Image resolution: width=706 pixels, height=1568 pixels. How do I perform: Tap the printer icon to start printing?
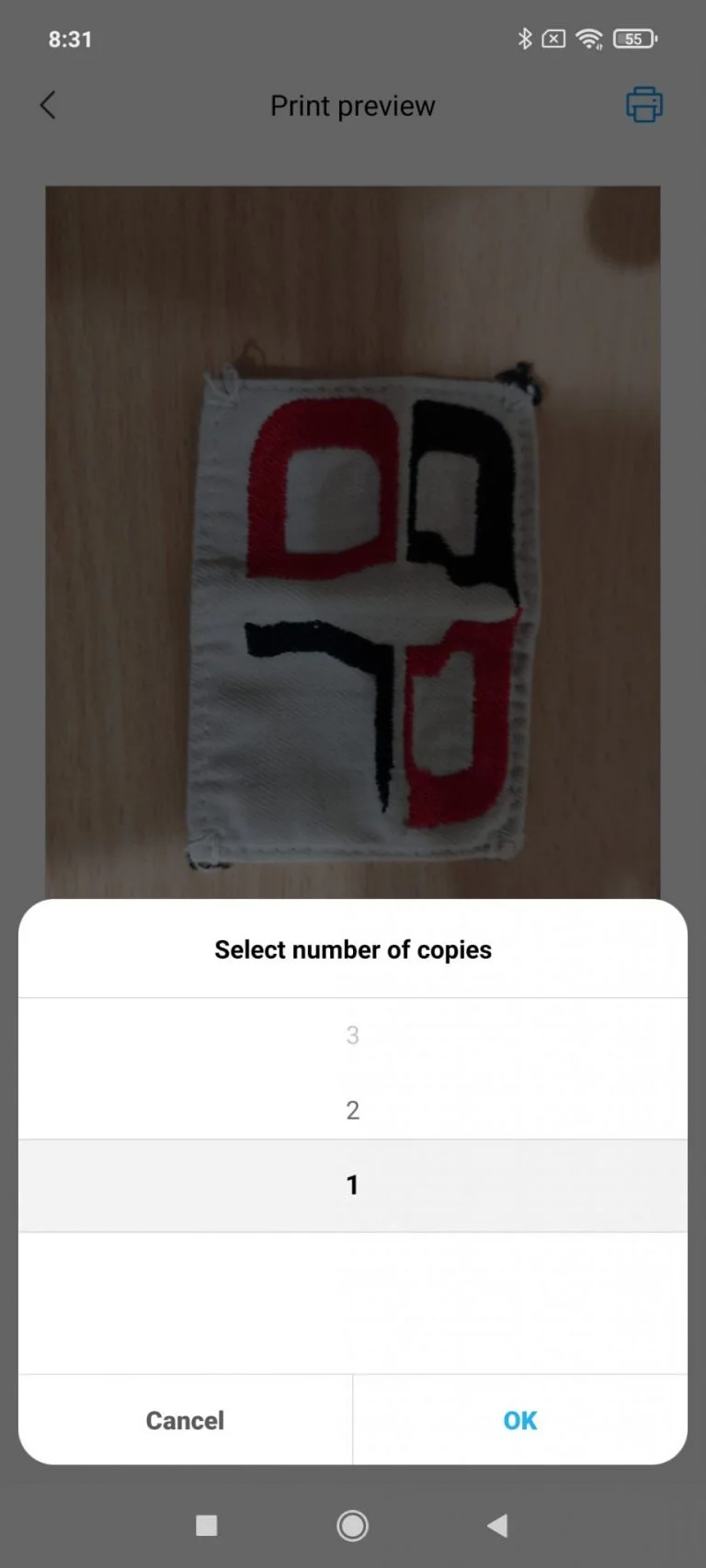[643, 105]
